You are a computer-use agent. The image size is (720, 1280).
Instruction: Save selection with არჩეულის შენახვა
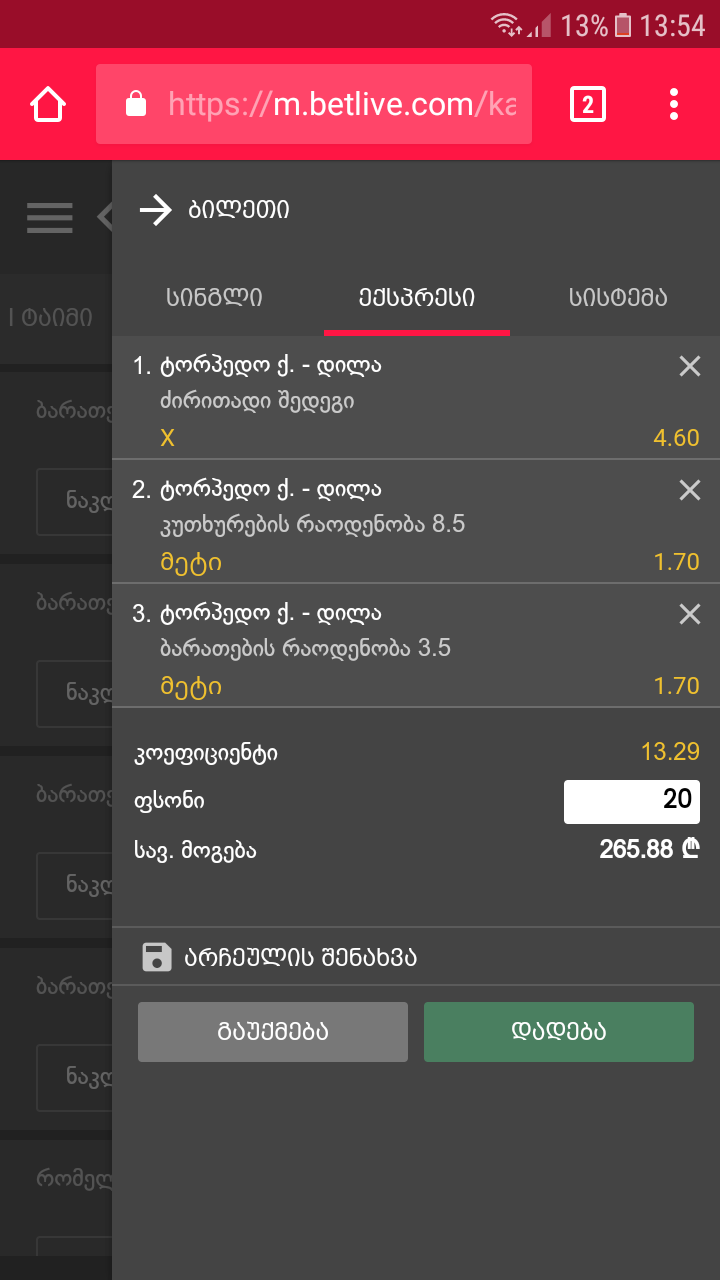280,957
